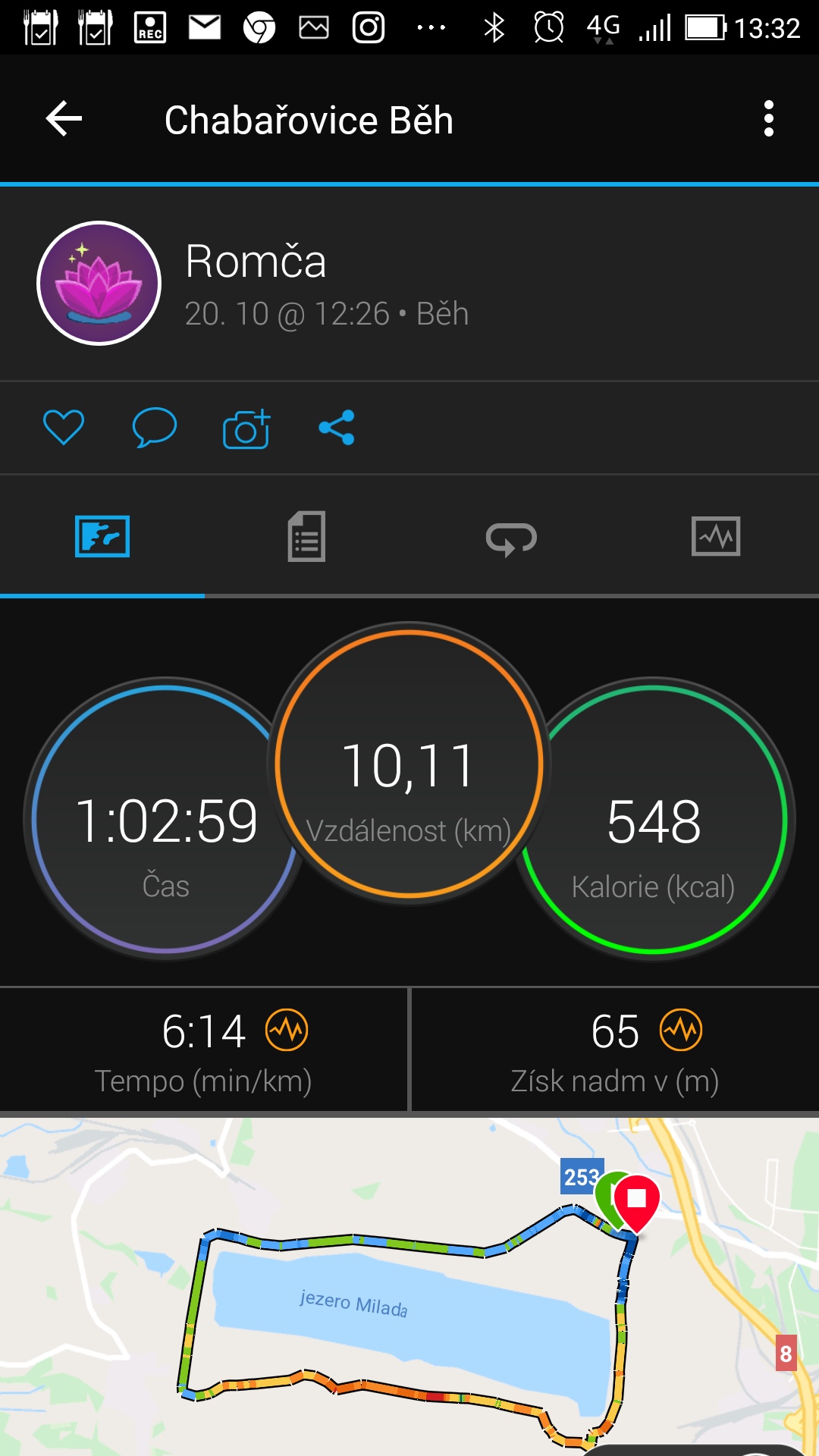Go back using the arrow icon
Image resolution: width=819 pixels, height=1456 pixels.
pyautogui.click(x=64, y=119)
